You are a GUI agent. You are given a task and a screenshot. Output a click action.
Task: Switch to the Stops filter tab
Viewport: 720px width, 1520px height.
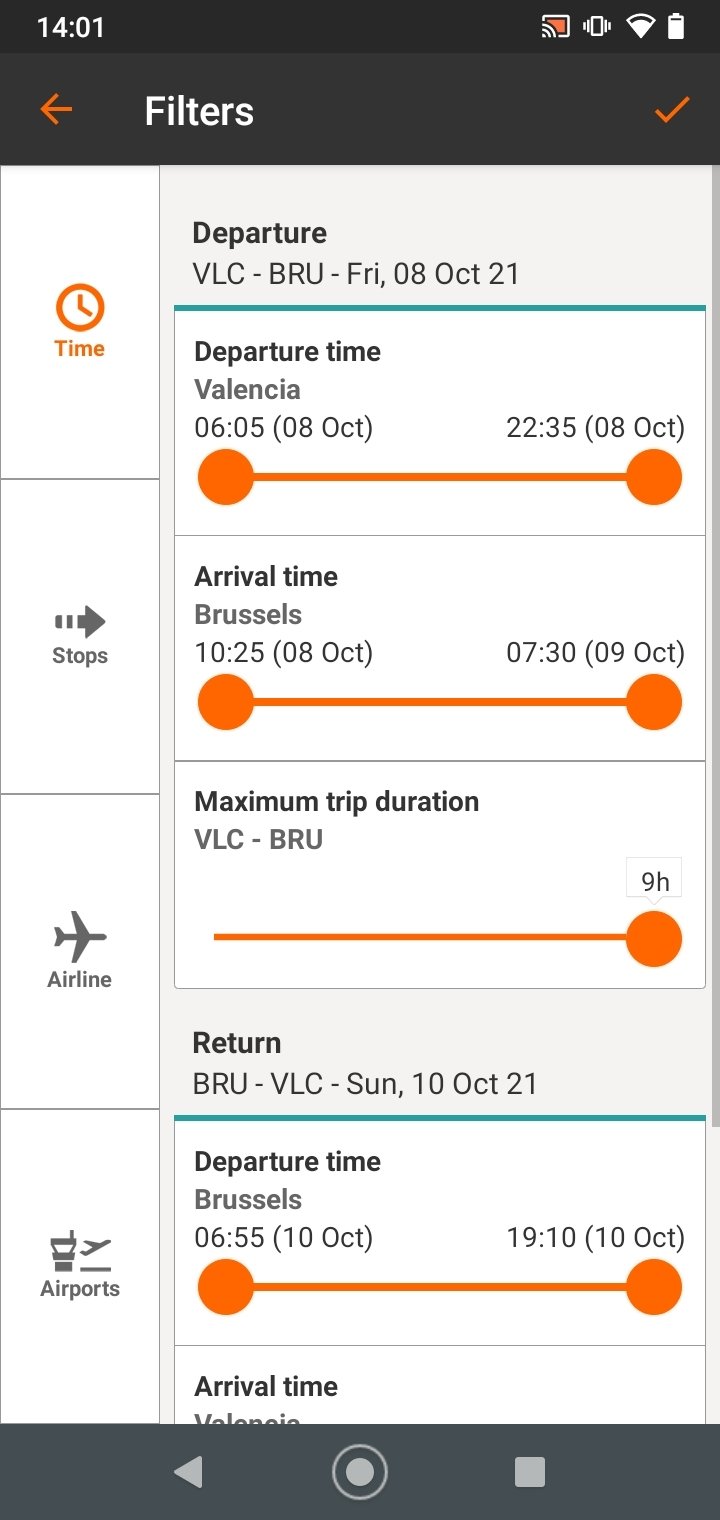pos(80,636)
